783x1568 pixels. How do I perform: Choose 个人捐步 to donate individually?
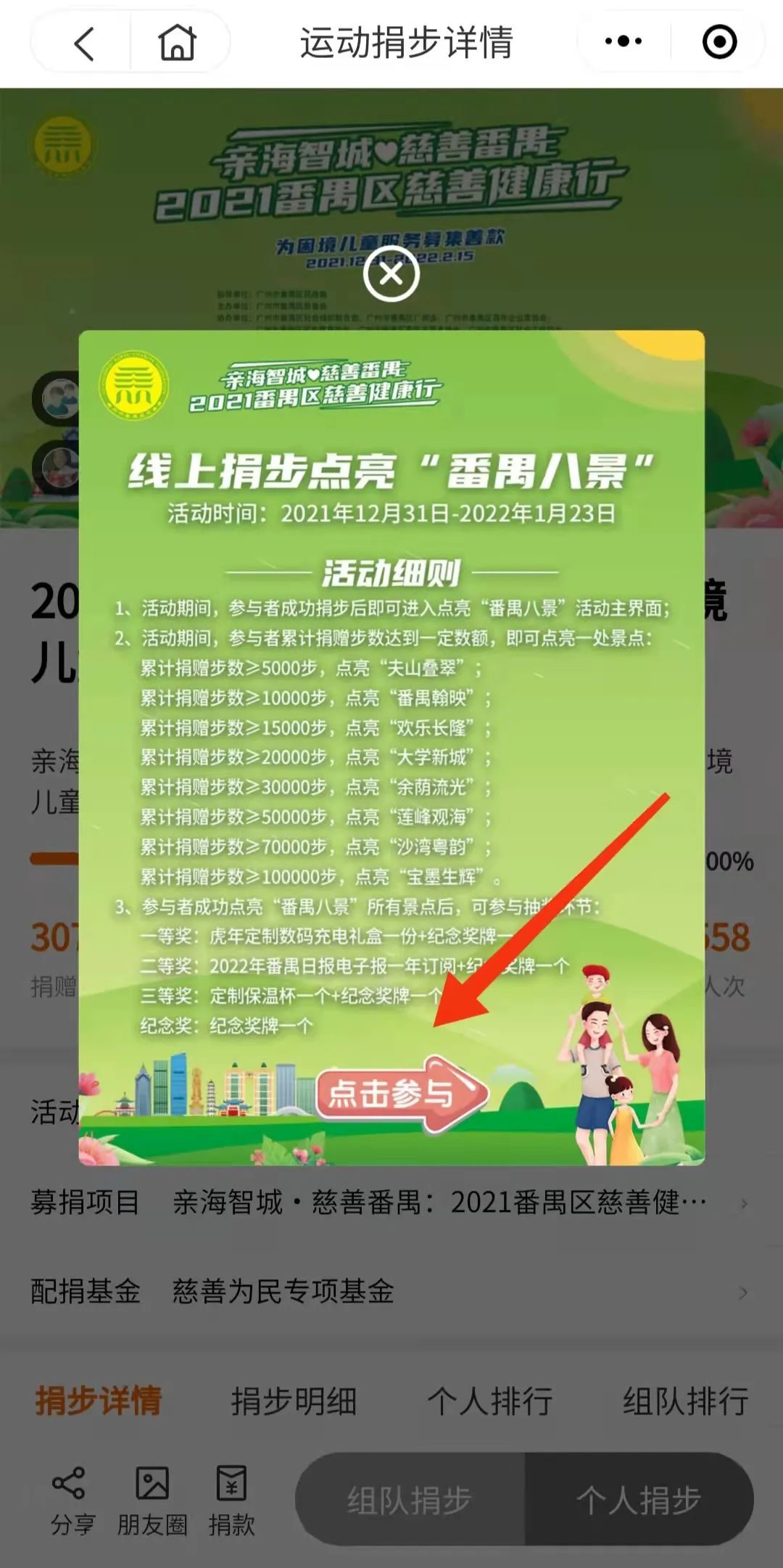click(639, 1500)
